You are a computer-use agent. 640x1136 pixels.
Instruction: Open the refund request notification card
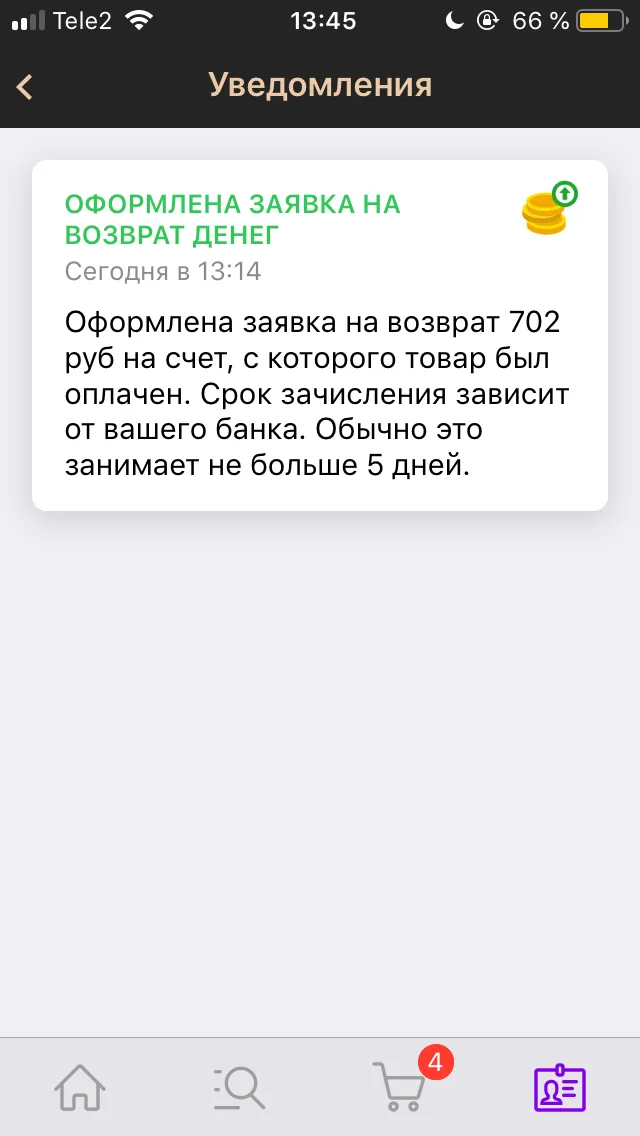pos(320,335)
